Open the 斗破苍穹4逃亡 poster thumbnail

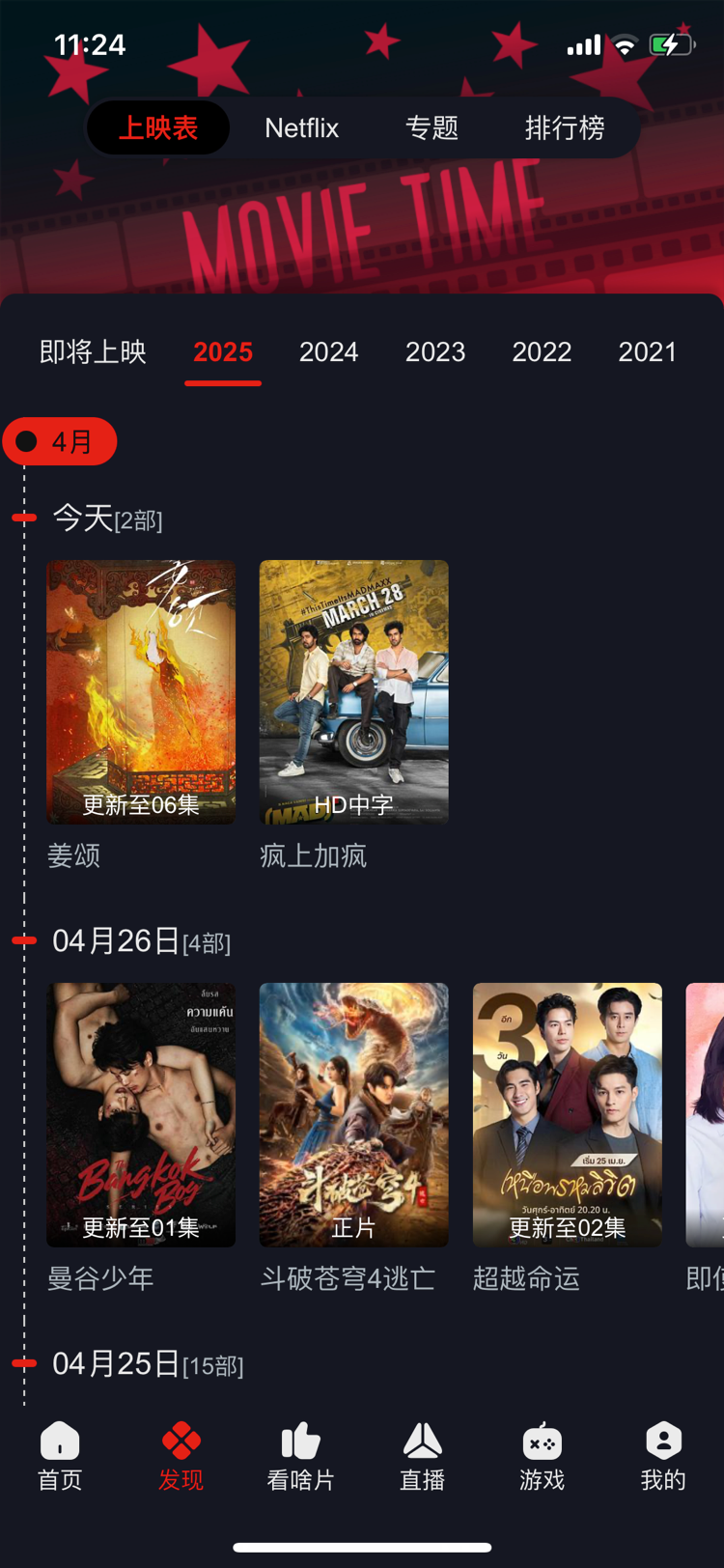coord(353,1115)
